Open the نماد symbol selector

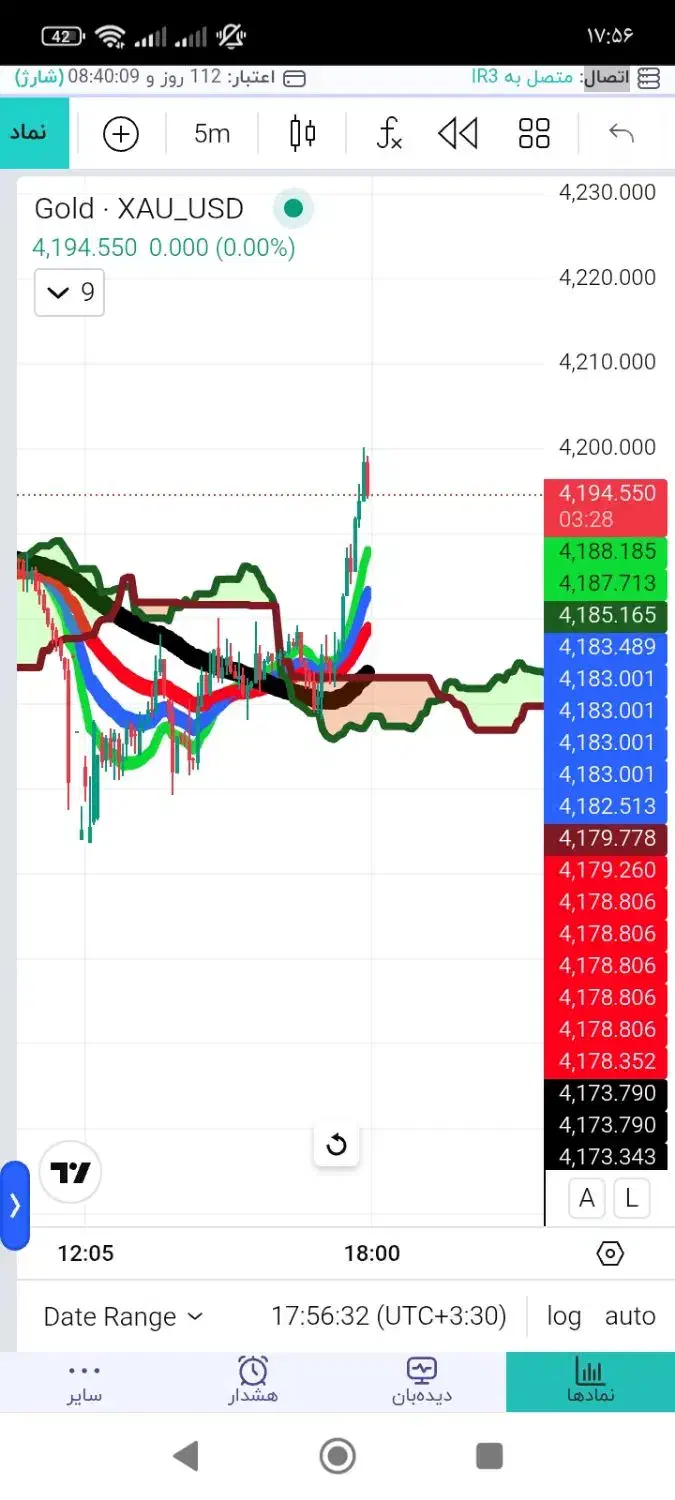pos(34,133)
